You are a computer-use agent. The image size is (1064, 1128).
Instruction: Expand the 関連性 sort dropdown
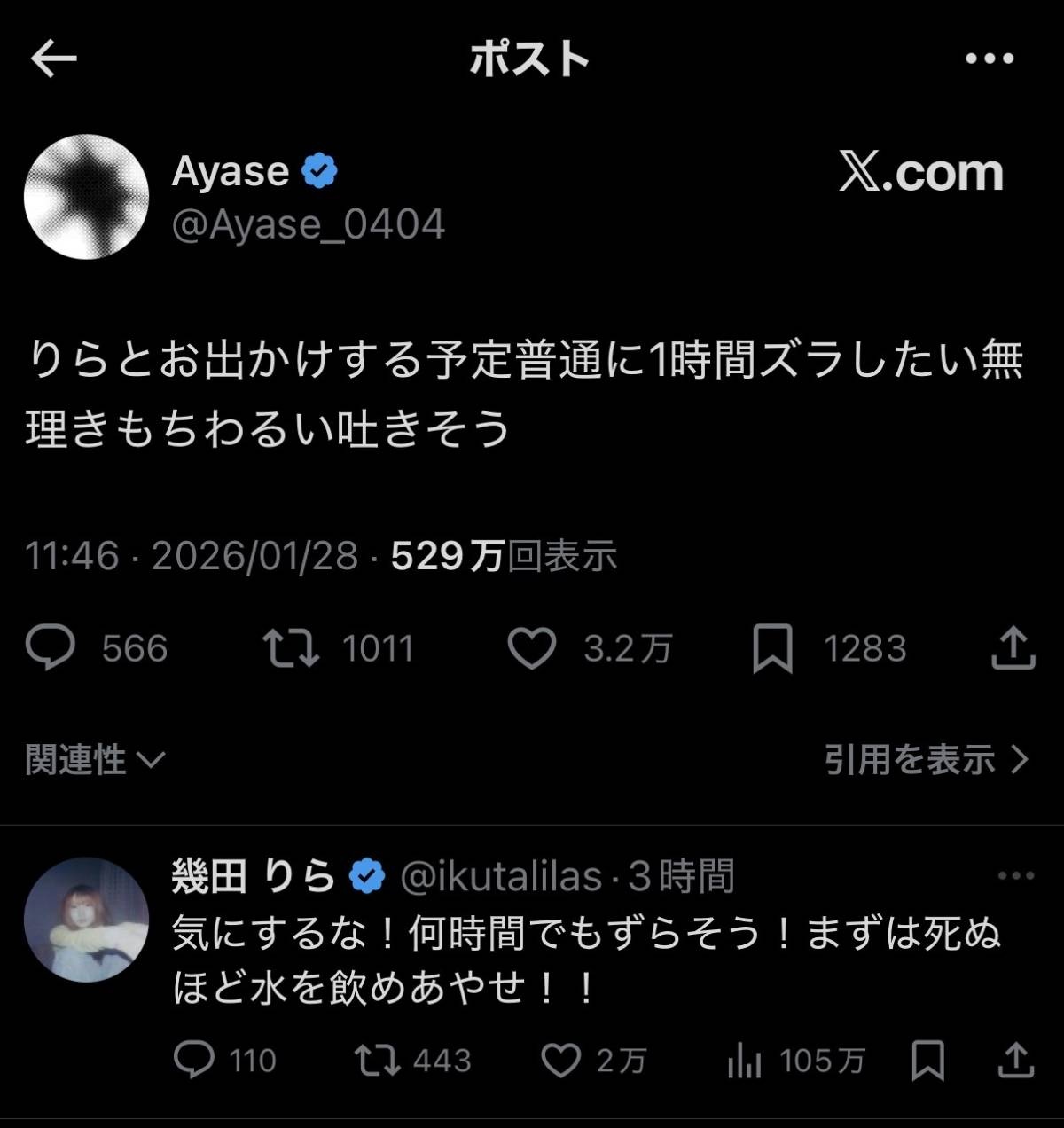point(95,760)
